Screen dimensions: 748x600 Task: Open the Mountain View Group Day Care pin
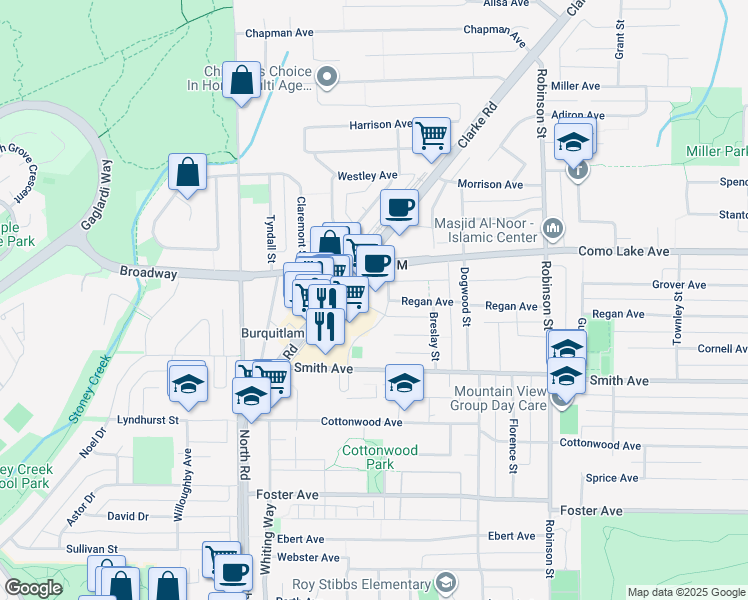(x=561, y=399)
